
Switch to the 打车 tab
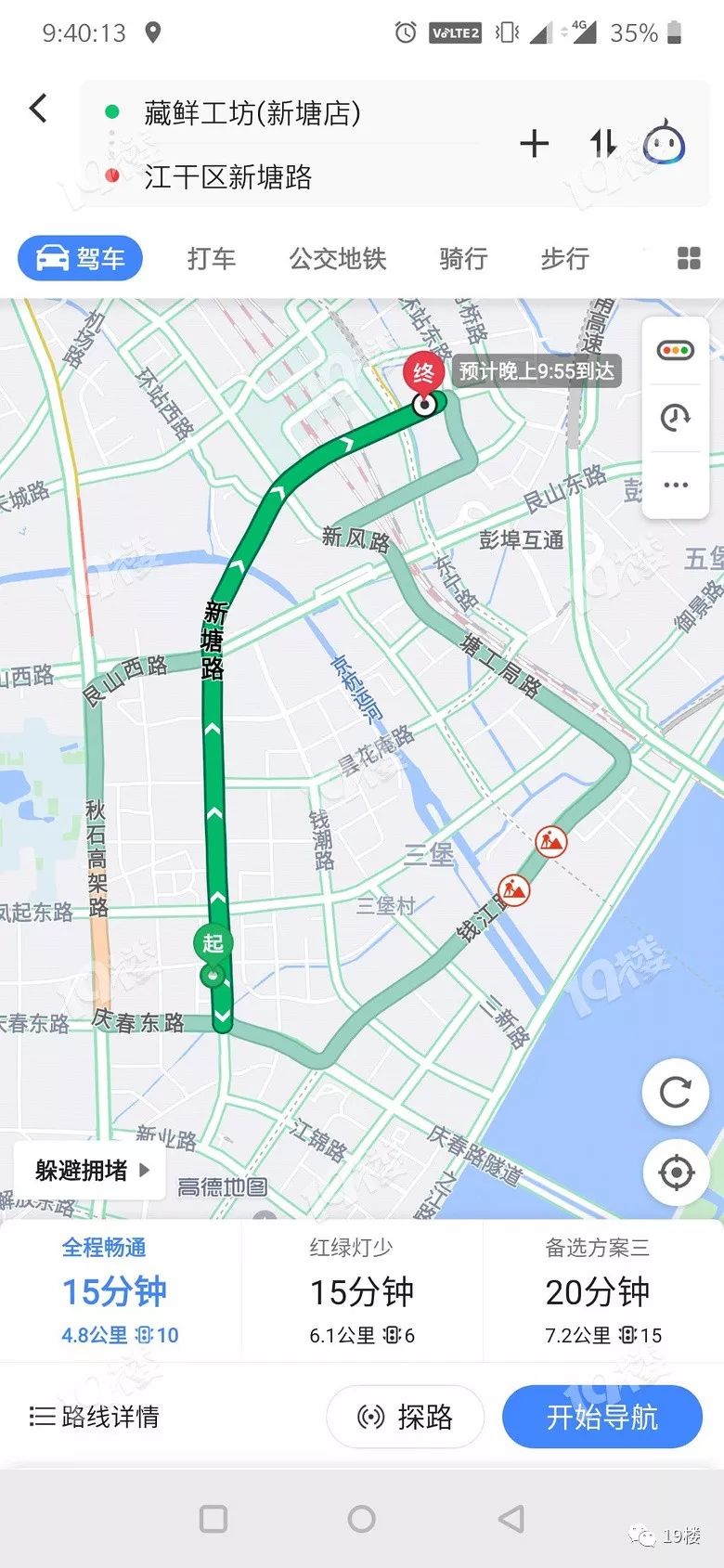tap(212, 258)
